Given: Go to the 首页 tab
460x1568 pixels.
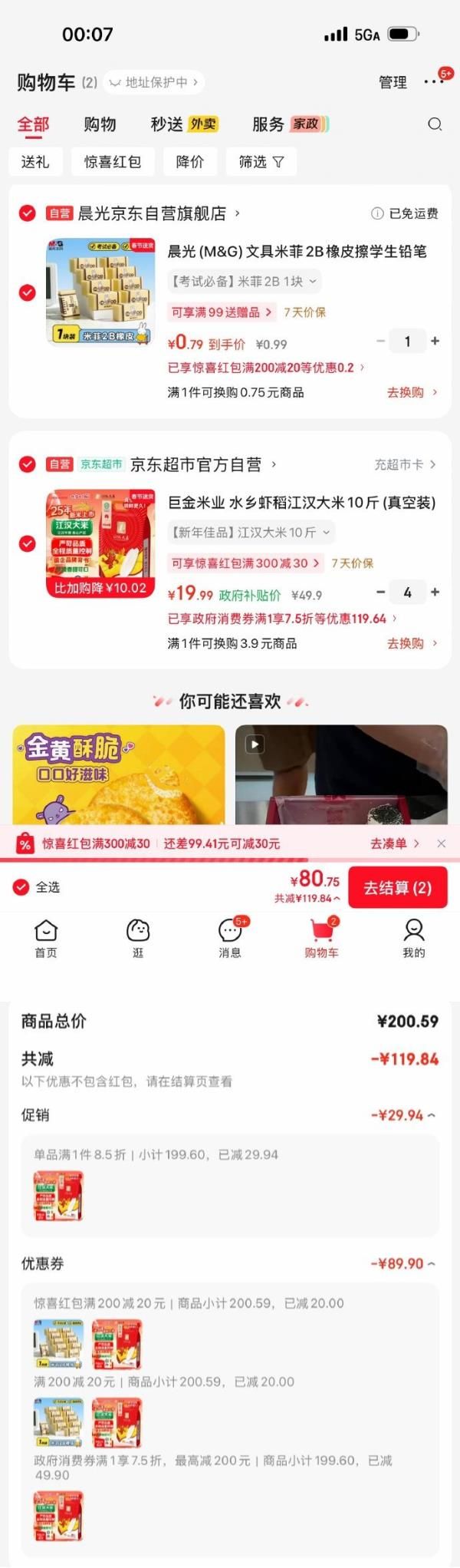Looking at the screenshot, I should [x=46, y=939].
